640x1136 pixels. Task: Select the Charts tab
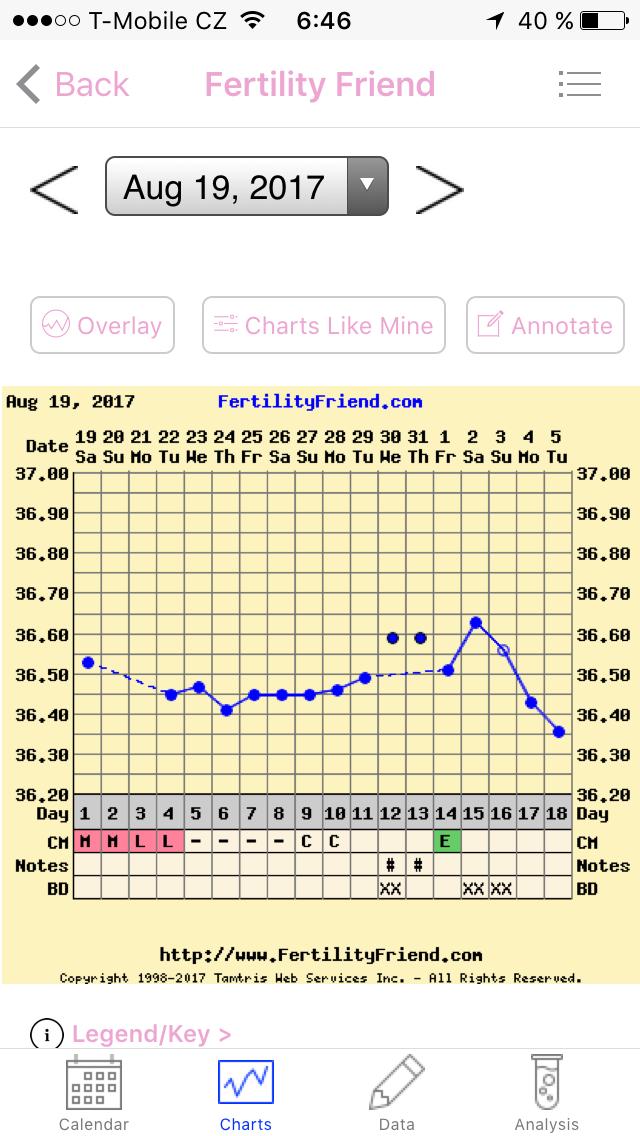tap(246, 1095)
